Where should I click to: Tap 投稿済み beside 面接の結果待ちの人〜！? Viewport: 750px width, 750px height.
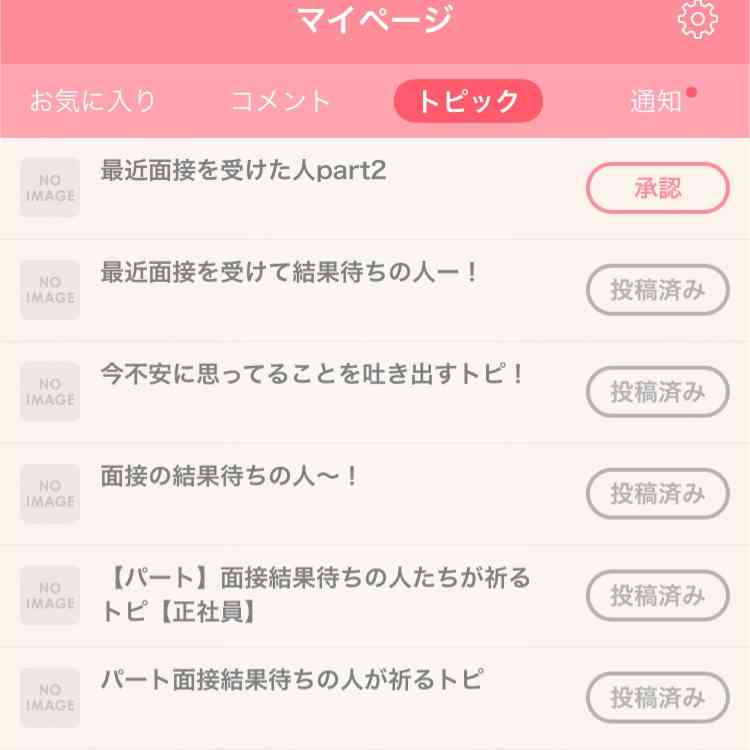click(657, 494)
